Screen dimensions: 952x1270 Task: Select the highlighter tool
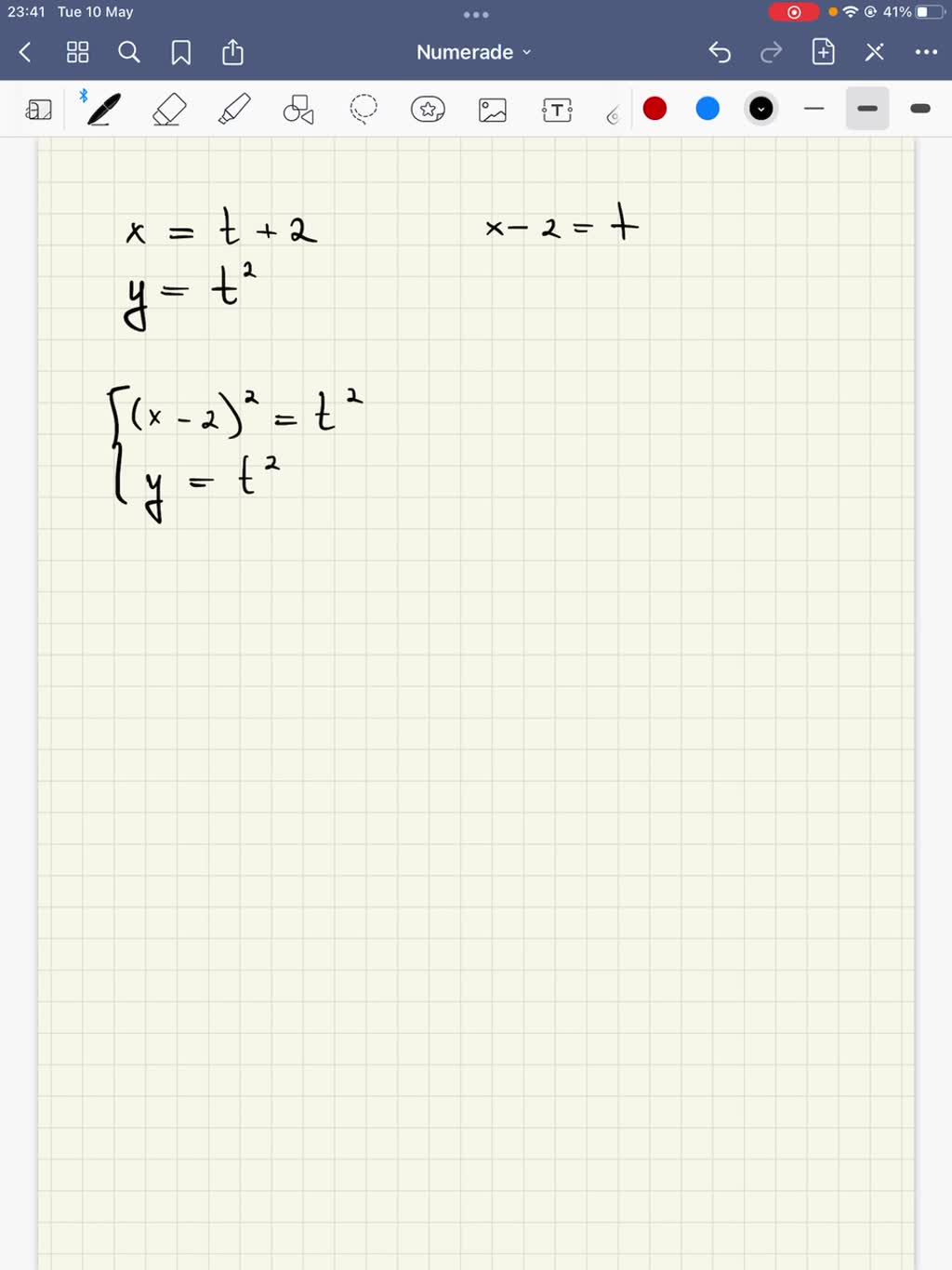pyautogui.click(x=234, y=110)
